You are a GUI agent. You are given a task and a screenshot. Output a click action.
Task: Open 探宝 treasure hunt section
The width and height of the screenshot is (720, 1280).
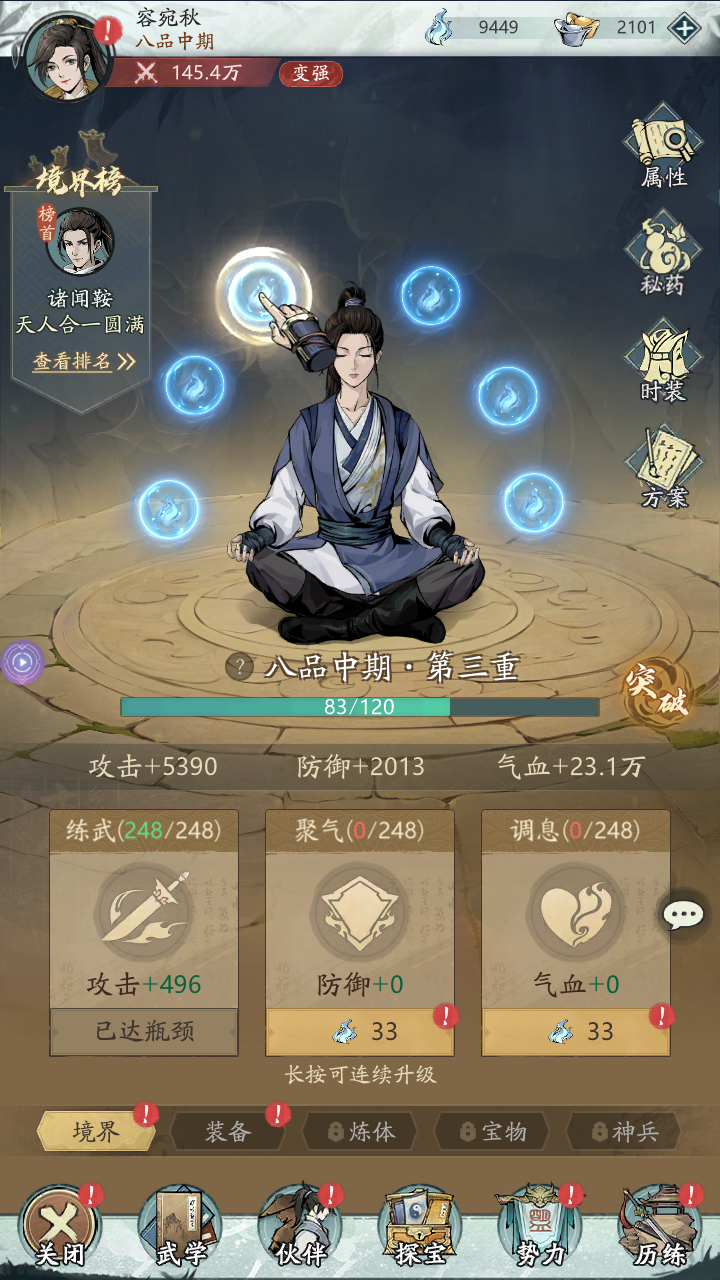pos(420,1226)
